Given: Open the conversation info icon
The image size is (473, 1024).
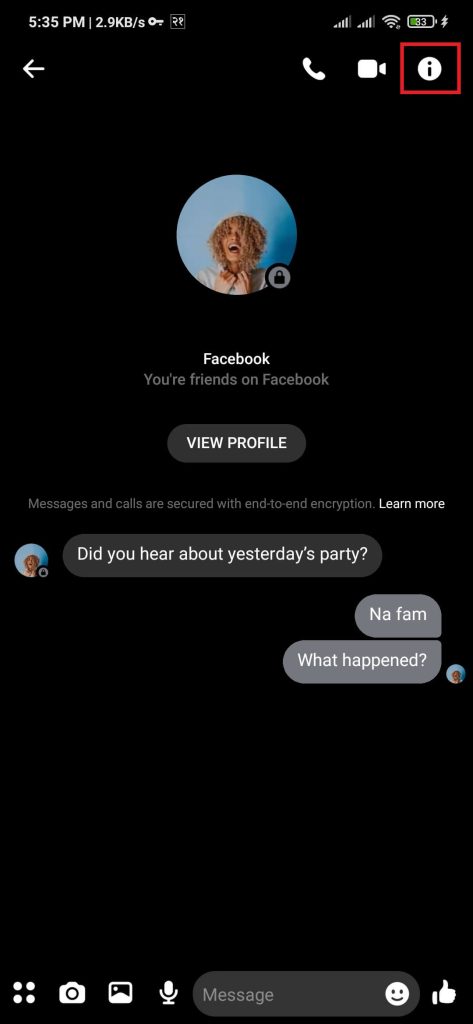Looking at the screenshot, I should pyautogui.click(x=430, y=69).
